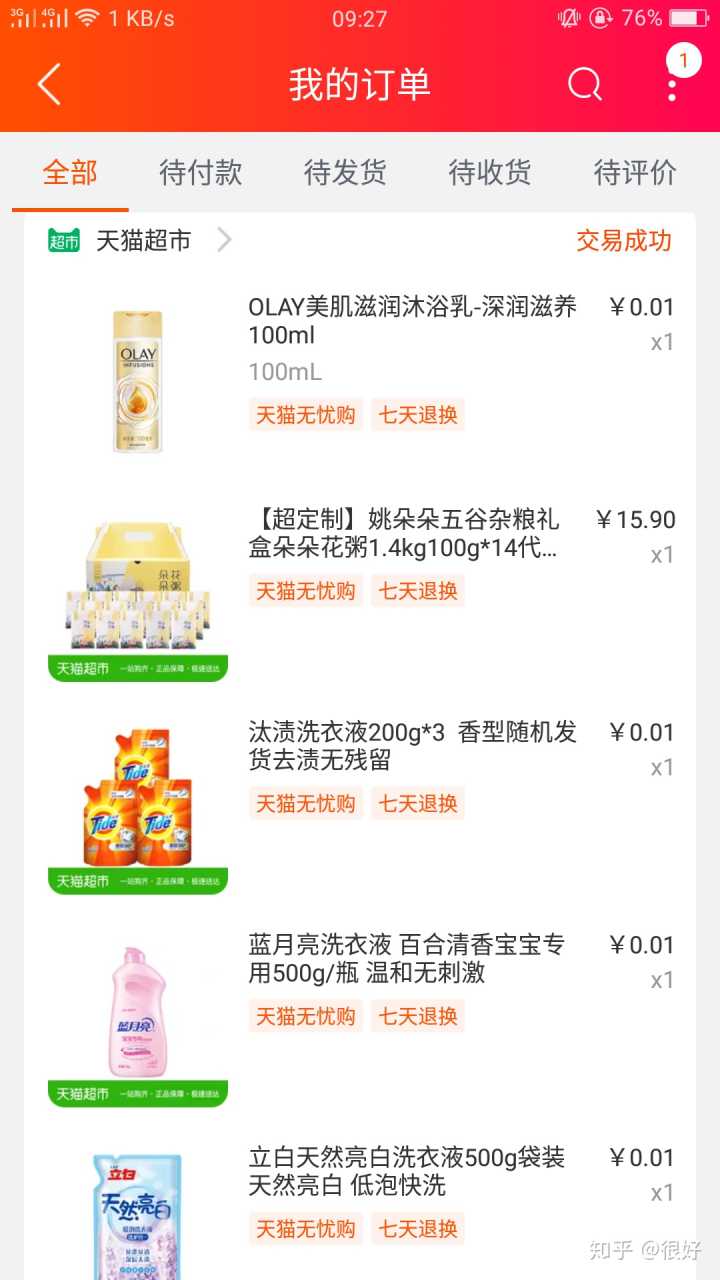View the 蓝月亮洗衣液 order item

(406, 958)
